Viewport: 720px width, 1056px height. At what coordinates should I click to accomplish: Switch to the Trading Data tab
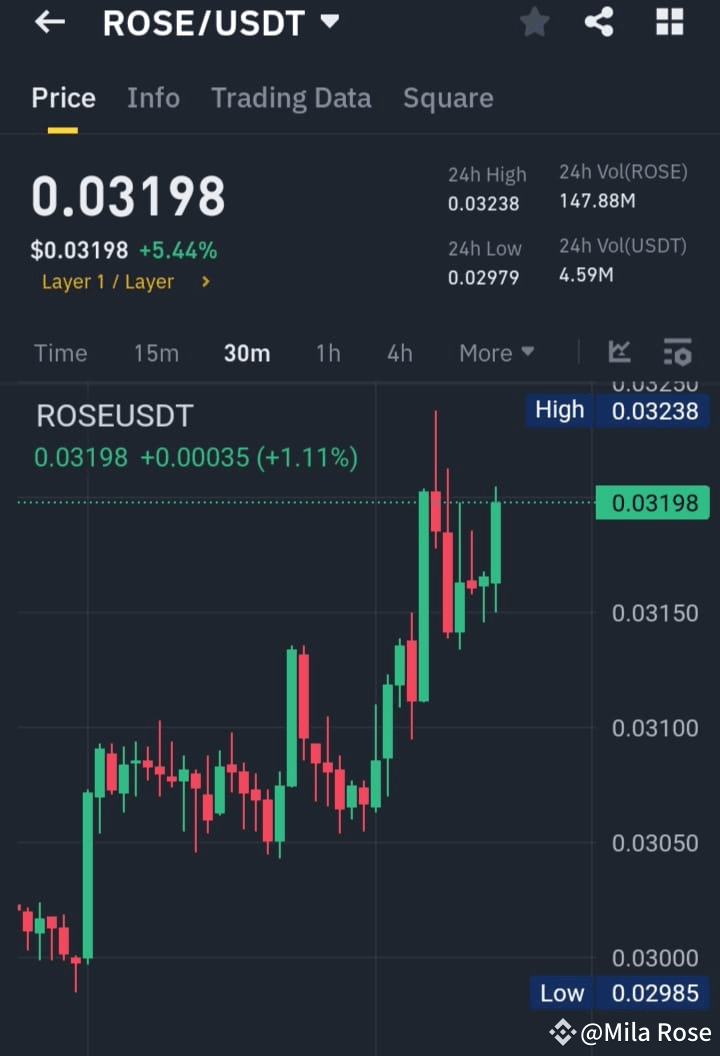291,98
